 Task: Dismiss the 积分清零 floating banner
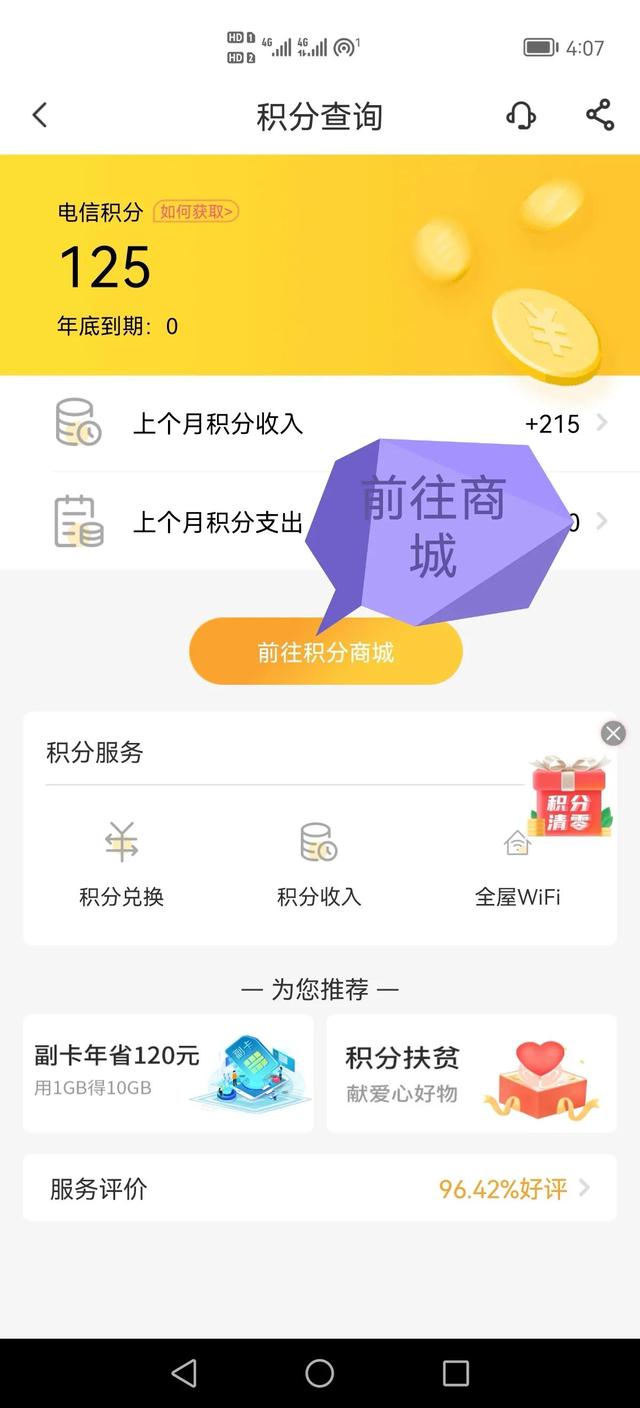(613, 733)
